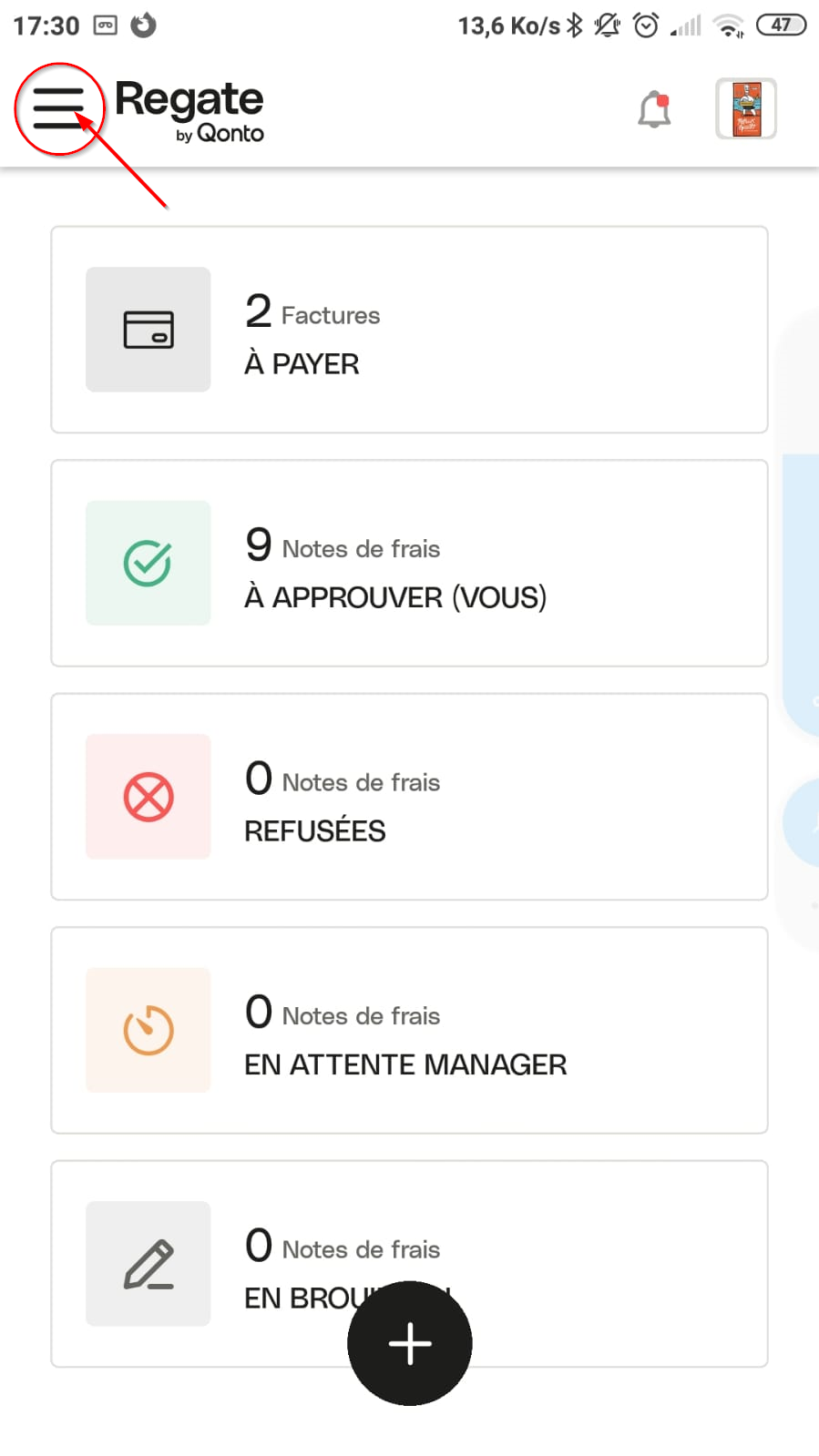Select the En attente manager card

click(x=409, y=1030)
